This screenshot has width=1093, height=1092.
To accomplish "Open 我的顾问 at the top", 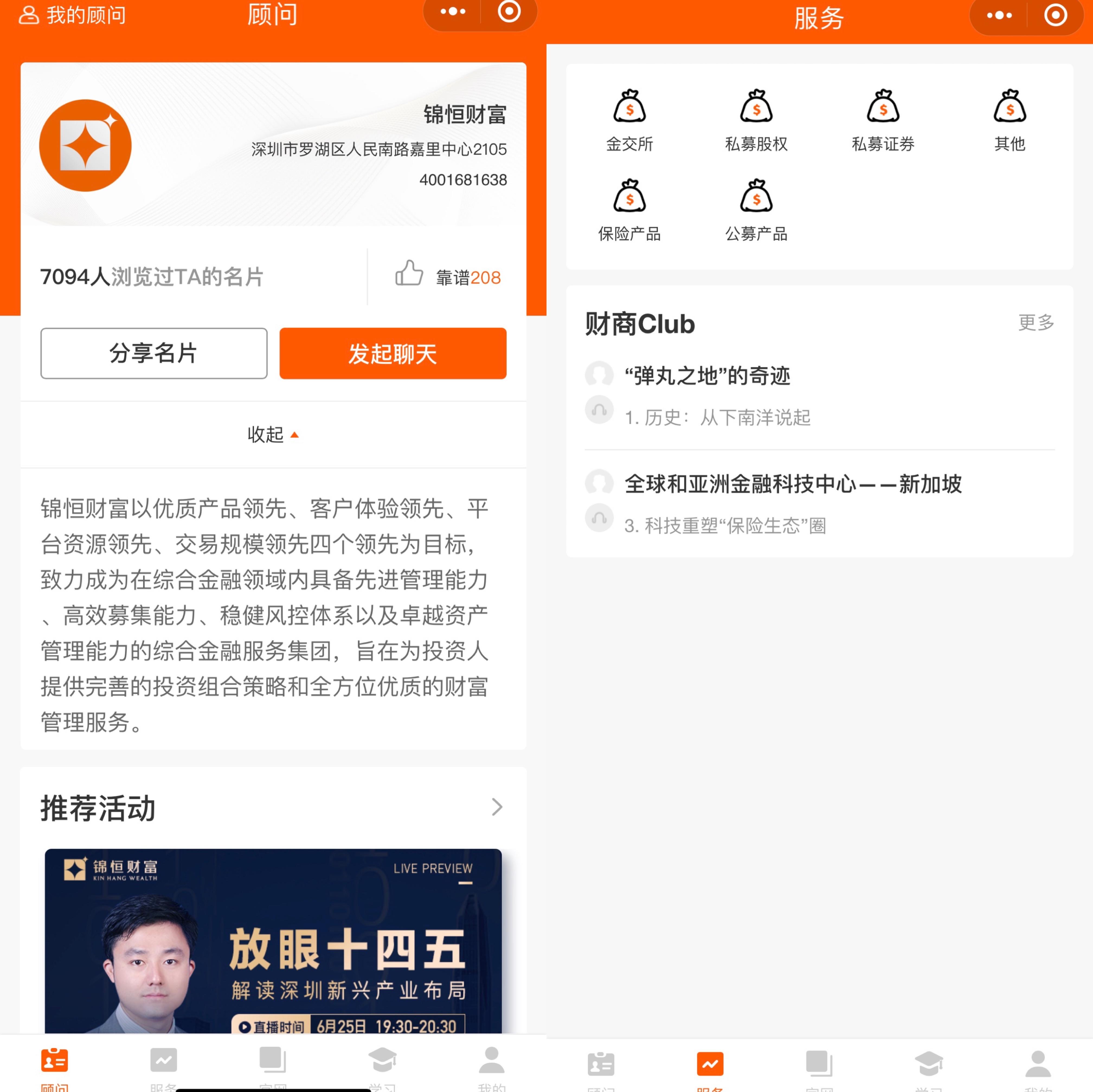I will point(72,15).
